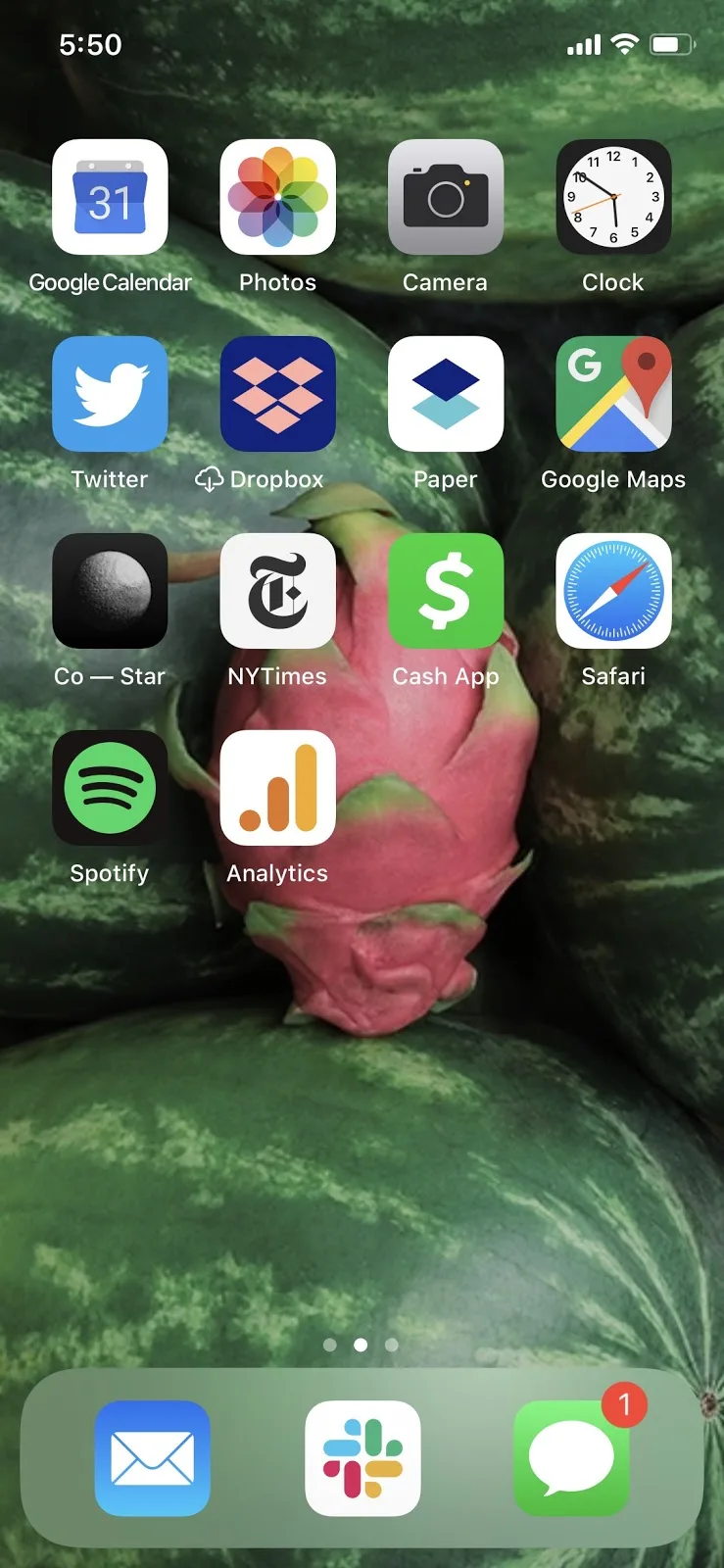724x1568 pixels.
Task: Launch Spotify
Action: (x=110, y=788)
